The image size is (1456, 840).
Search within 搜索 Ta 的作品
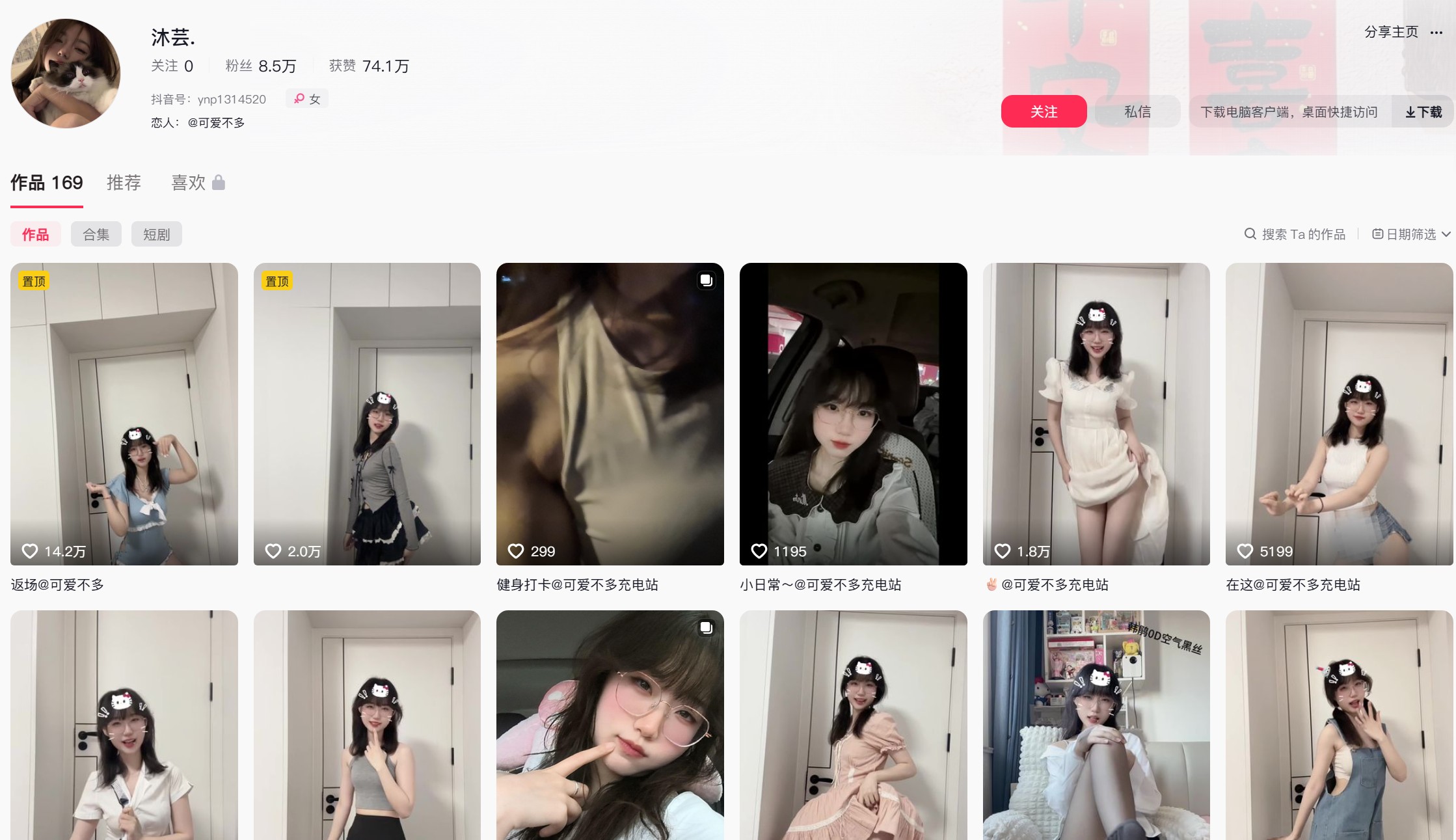click(1295, 234)
